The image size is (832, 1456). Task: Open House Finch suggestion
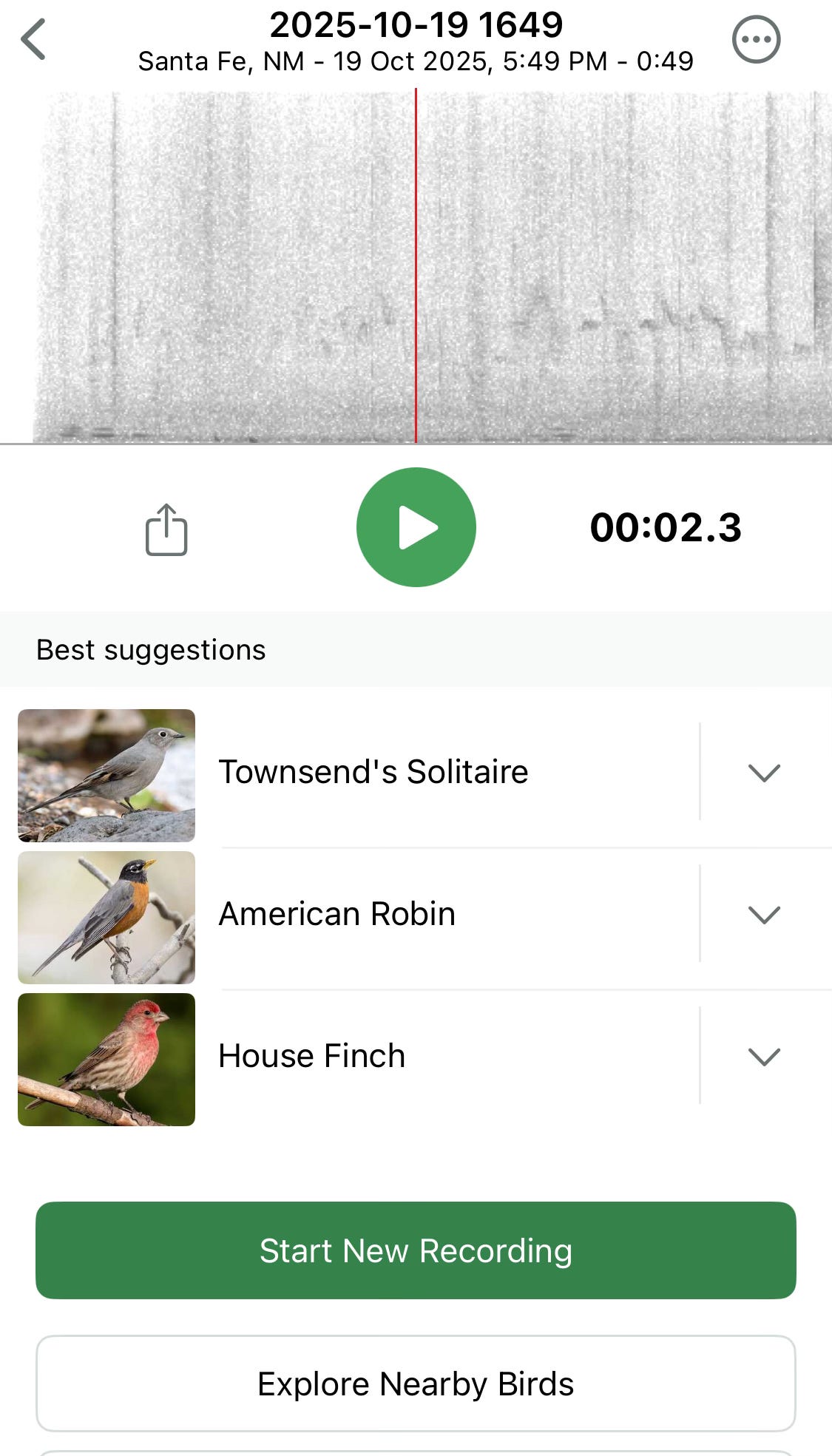tap(311, 1056)
